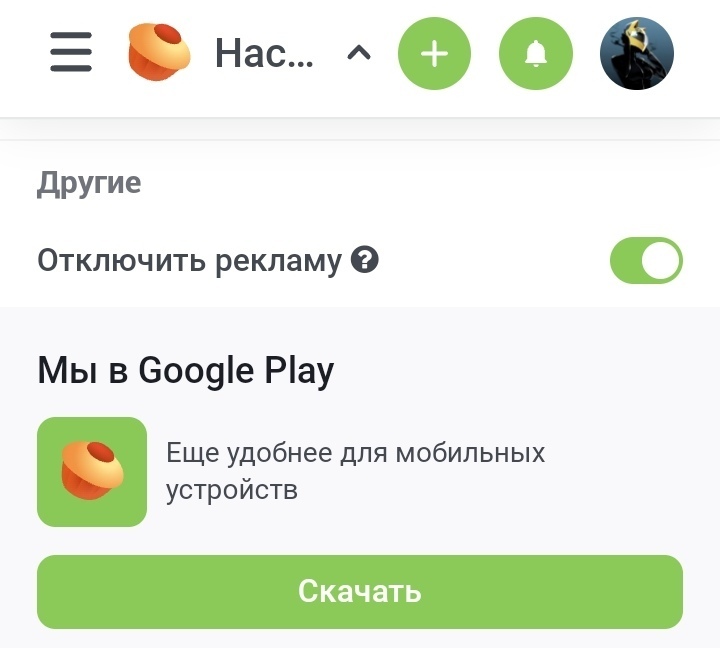Collapse the settings title dropdown chevron
Viewport: 720px width, 648px height.
[x=358, y=54]
